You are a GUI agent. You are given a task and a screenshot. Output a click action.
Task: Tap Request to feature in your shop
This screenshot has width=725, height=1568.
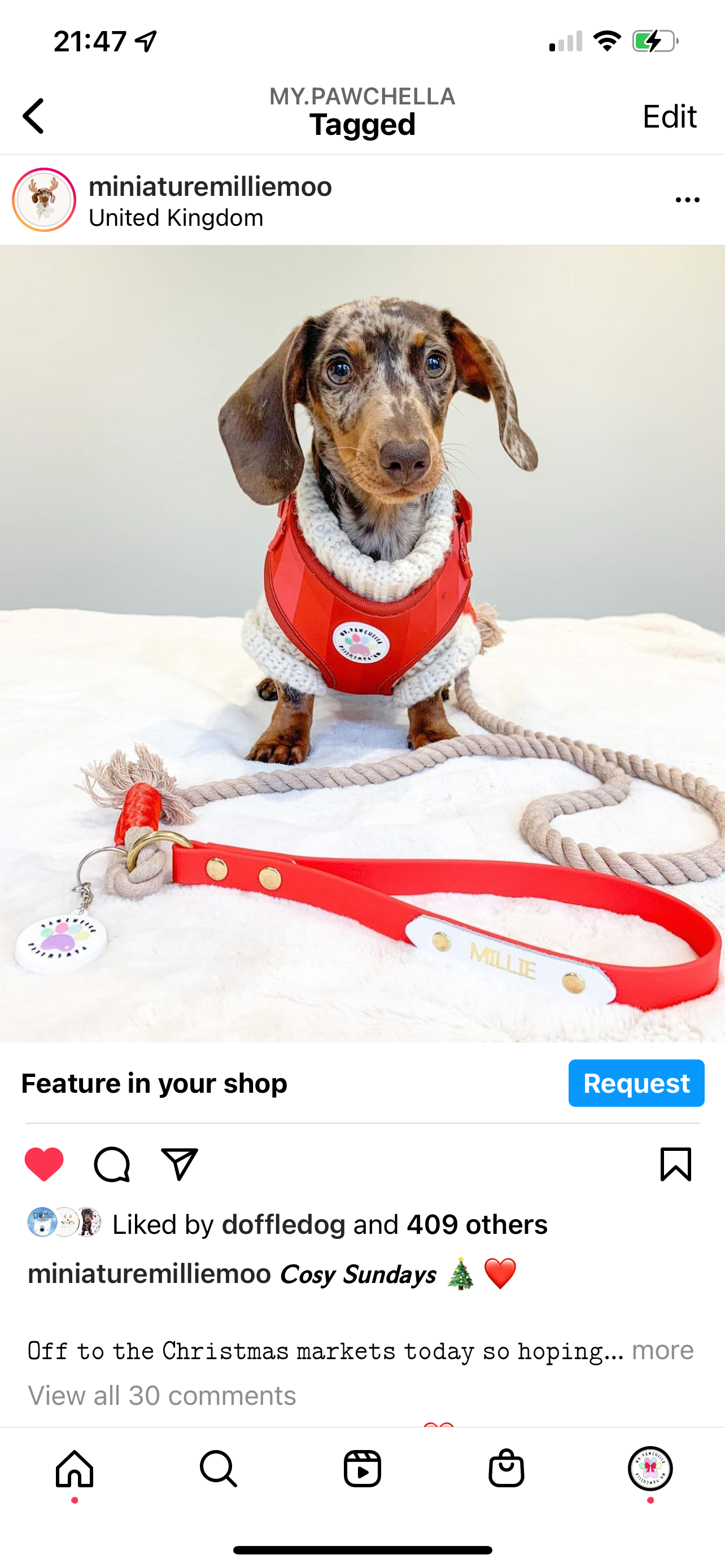pos(636,1083)
